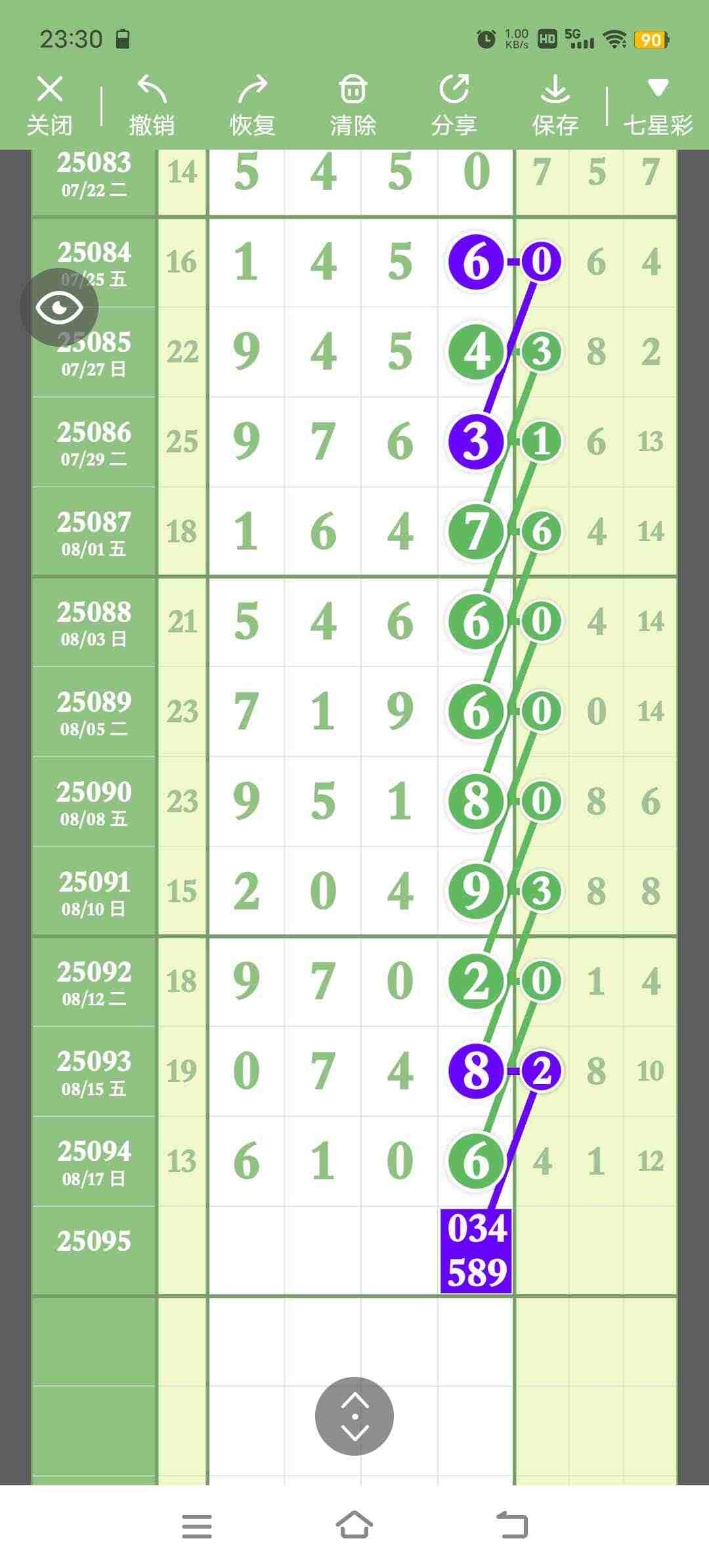The width and height of the screenshot is (709, 1568).
Task: Navigate back with the system back button
Action: (x=511, y=1525)
